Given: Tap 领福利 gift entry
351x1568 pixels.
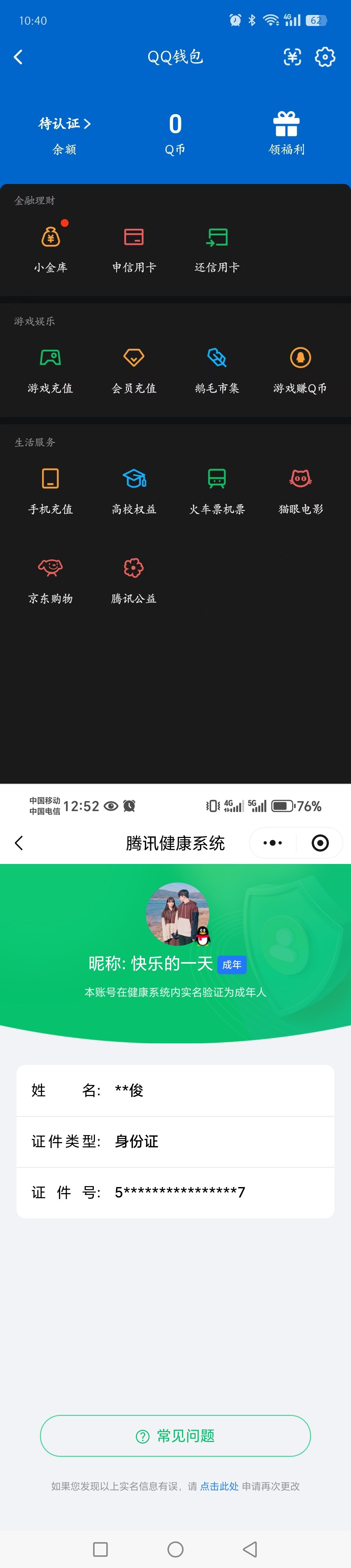Looking at the screenshot, I should point(286,133).
